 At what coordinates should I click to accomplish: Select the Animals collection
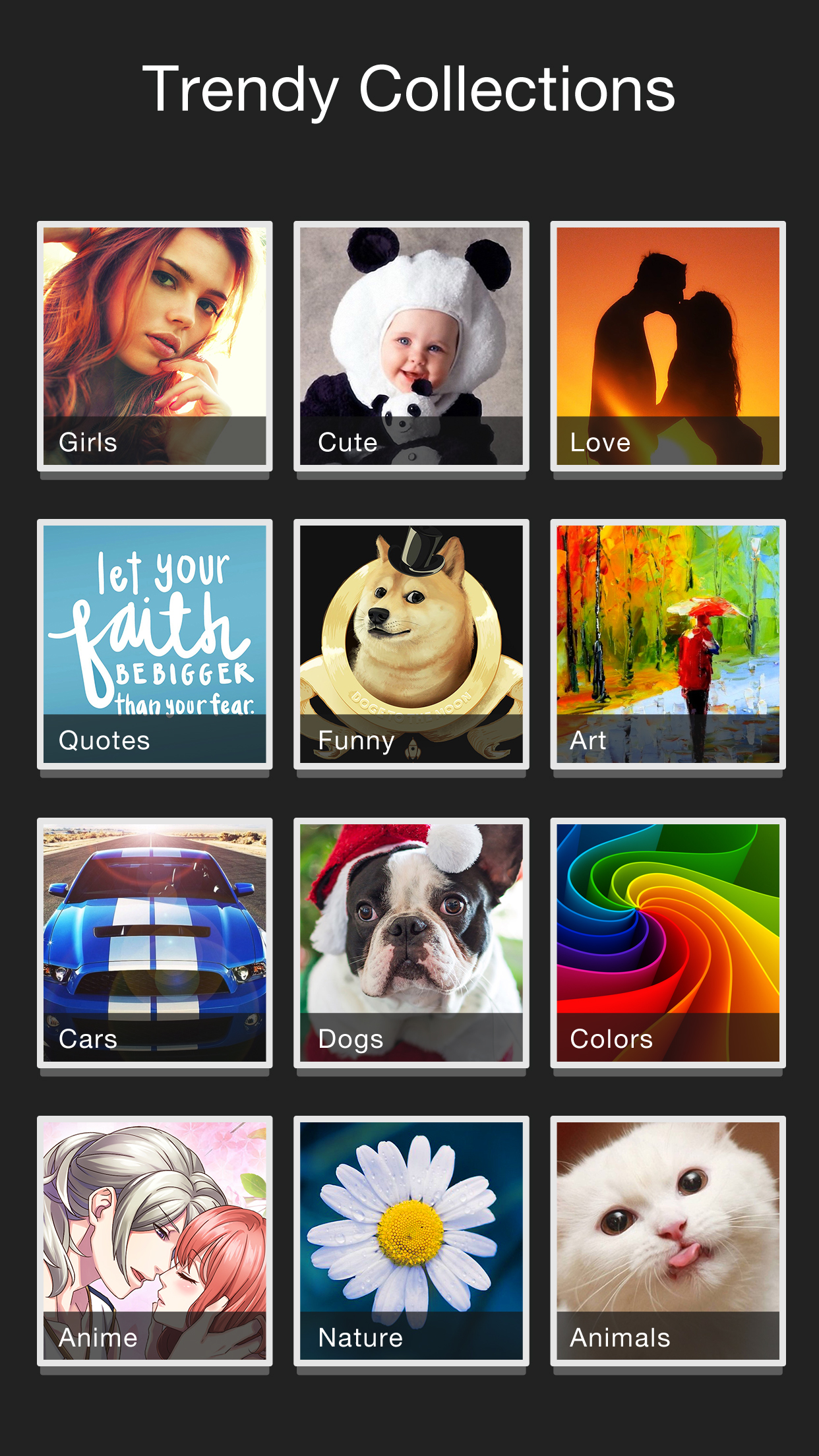(668, 1241)
